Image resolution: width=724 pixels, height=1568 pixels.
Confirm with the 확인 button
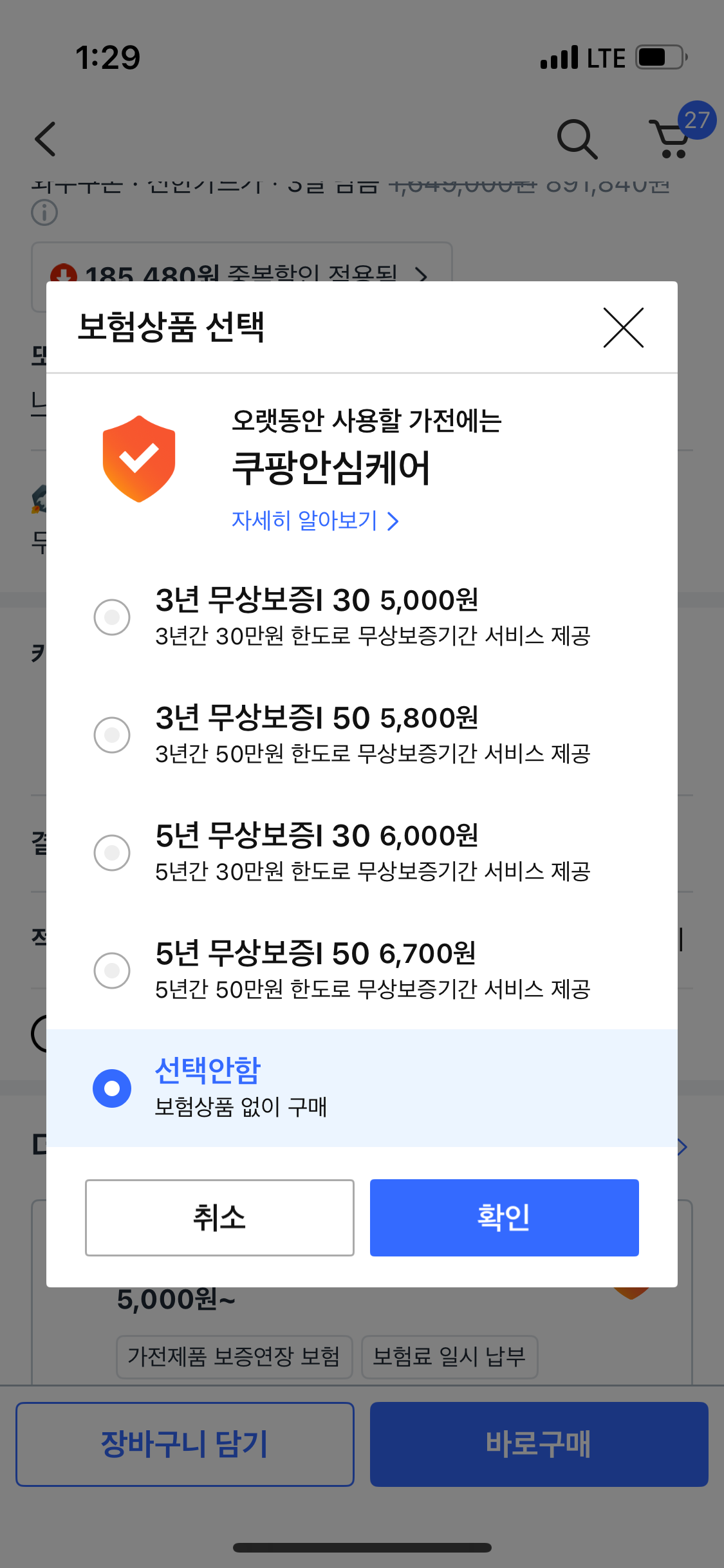504,1217
